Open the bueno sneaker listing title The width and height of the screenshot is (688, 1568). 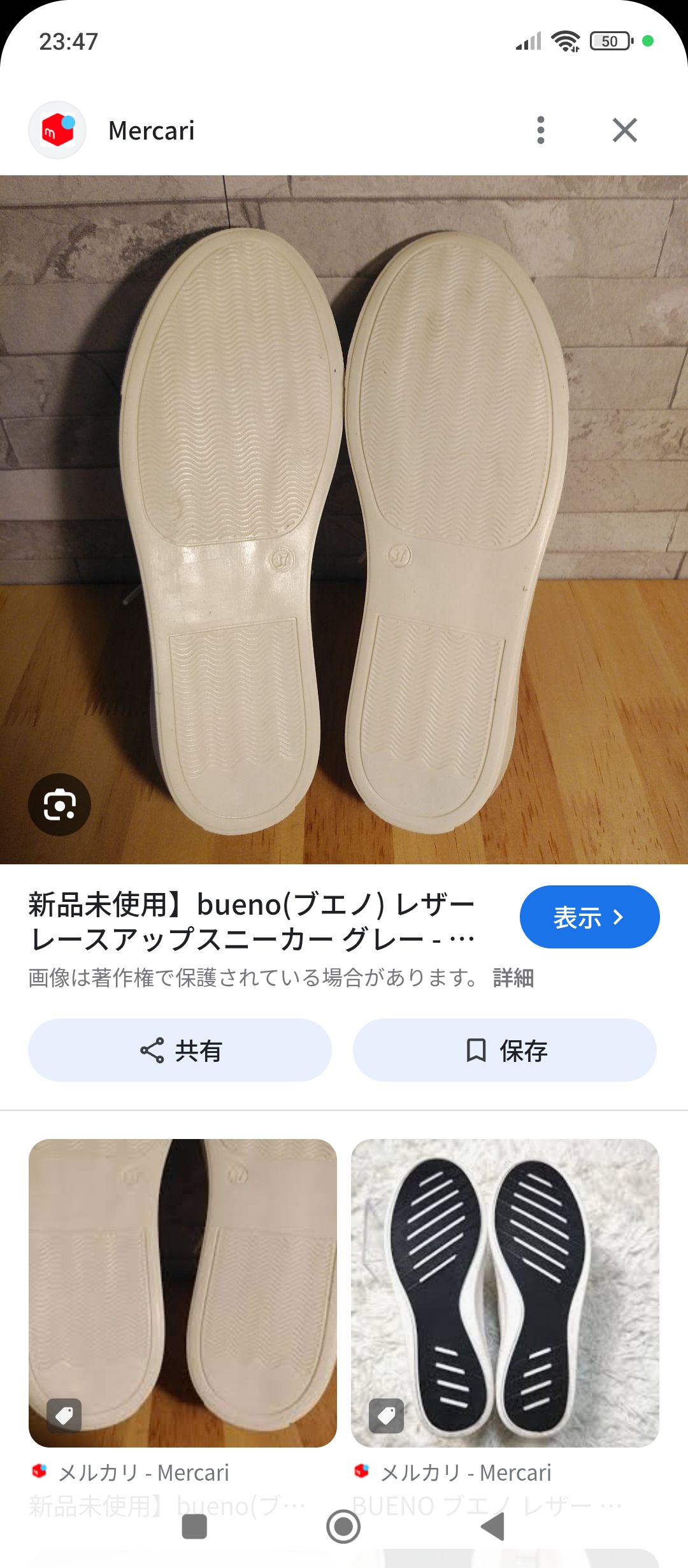click(252, 922)
